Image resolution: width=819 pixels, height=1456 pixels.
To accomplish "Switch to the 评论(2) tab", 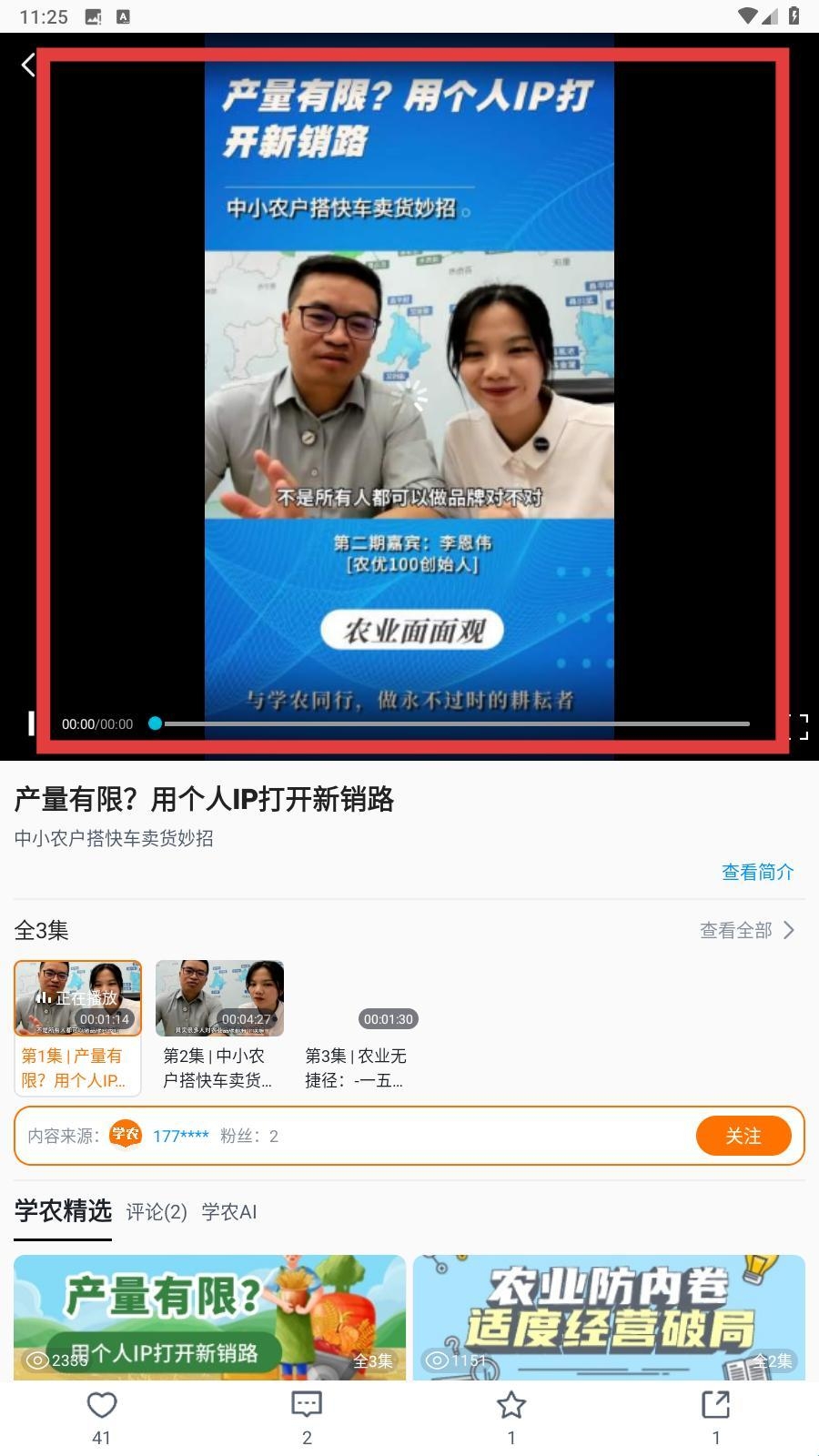I will [156, 1212].
